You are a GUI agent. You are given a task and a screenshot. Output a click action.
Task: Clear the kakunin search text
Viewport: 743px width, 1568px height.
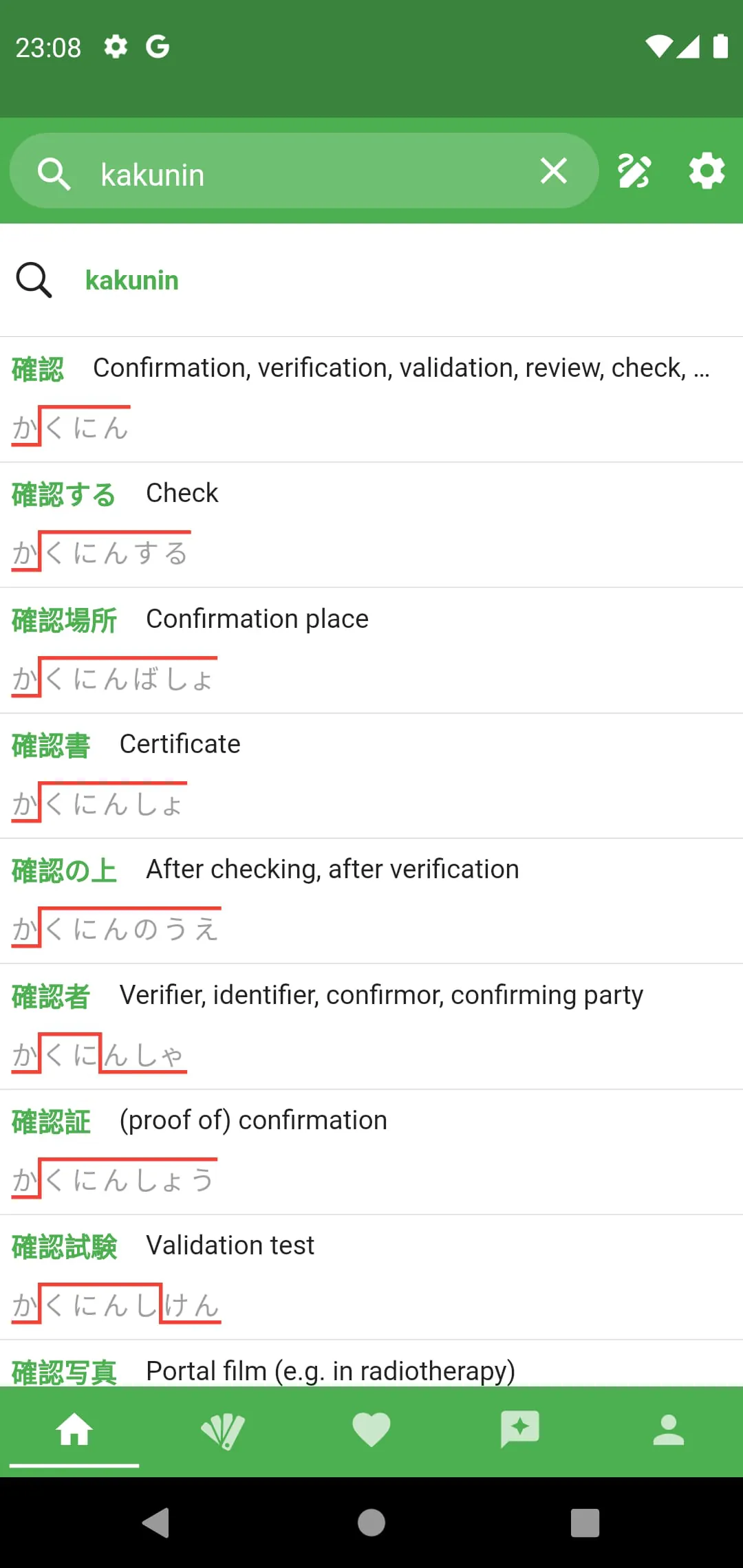coord(554,171)
